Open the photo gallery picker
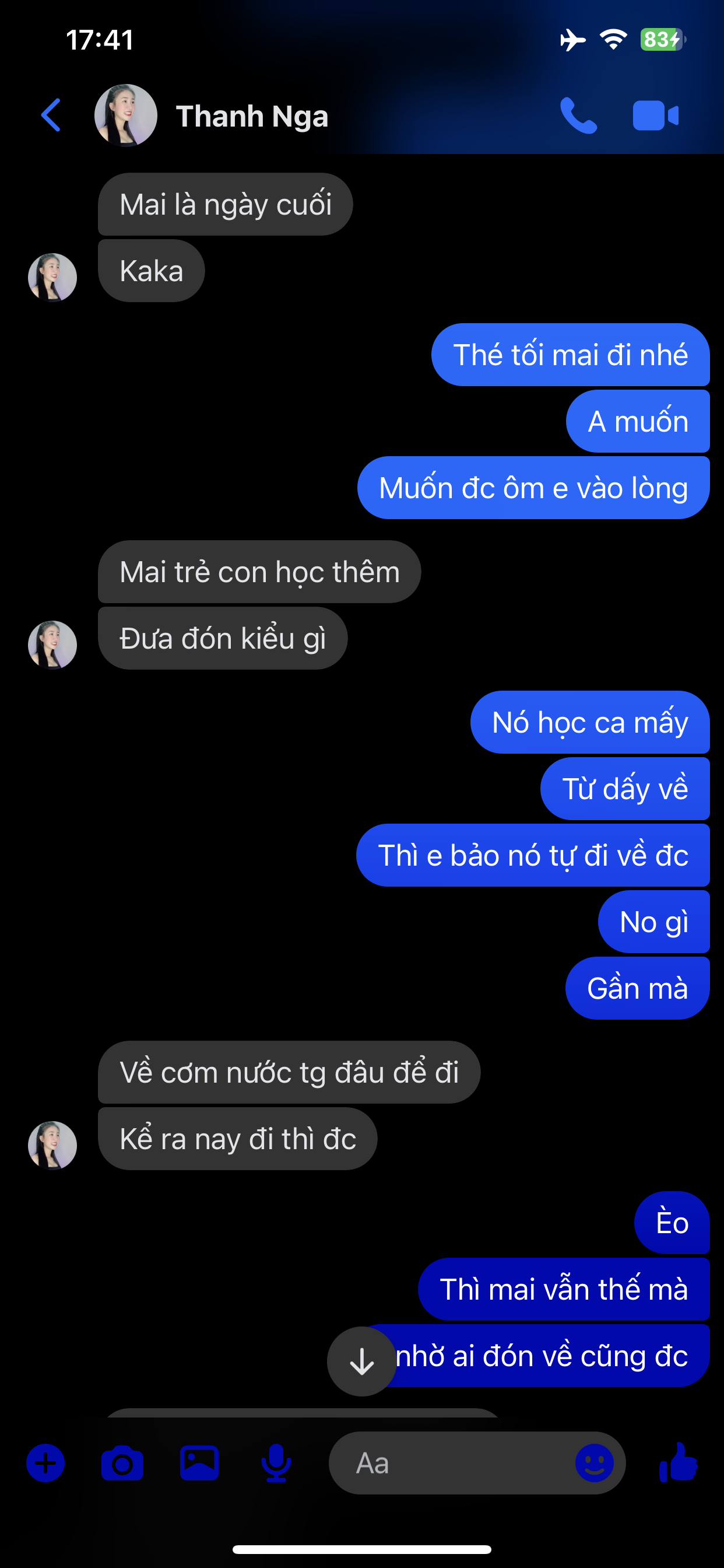This screenshot has height=1568, width=724. (x=199, y=1462)
